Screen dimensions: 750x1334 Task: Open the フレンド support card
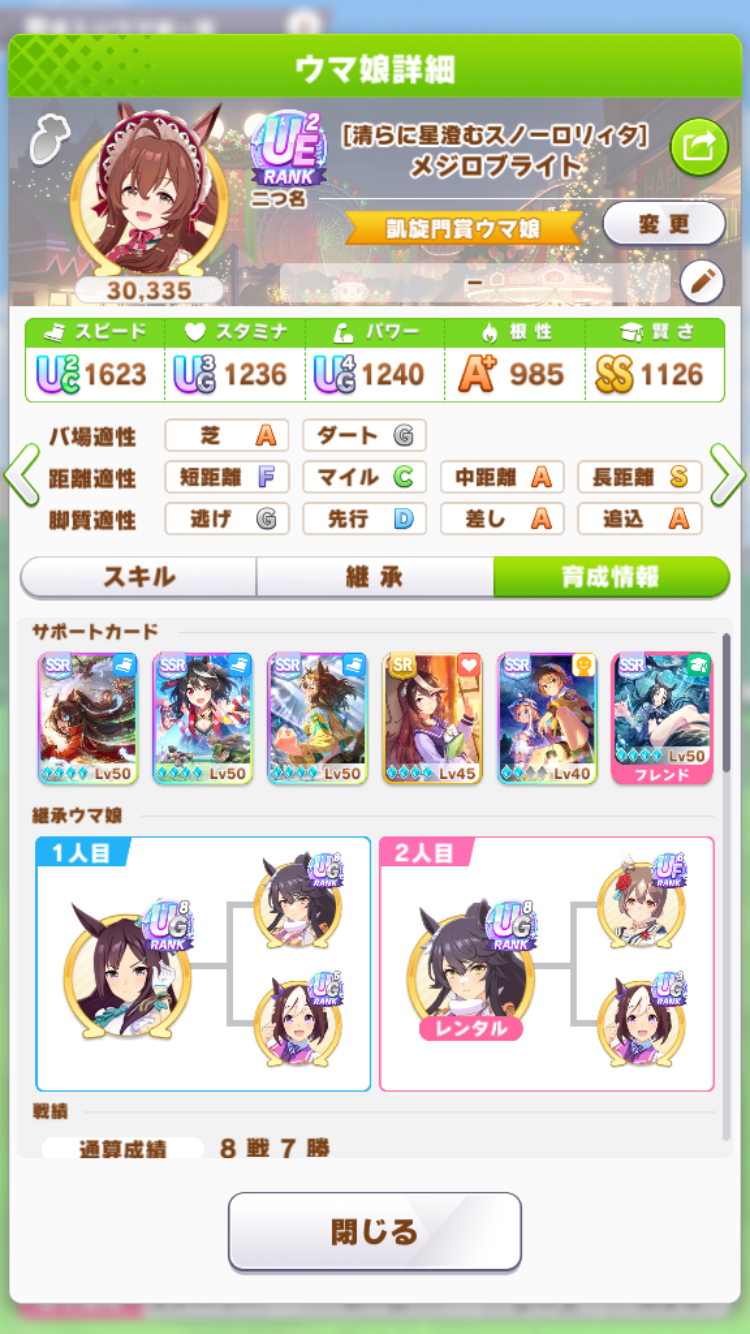pos(661,718)
